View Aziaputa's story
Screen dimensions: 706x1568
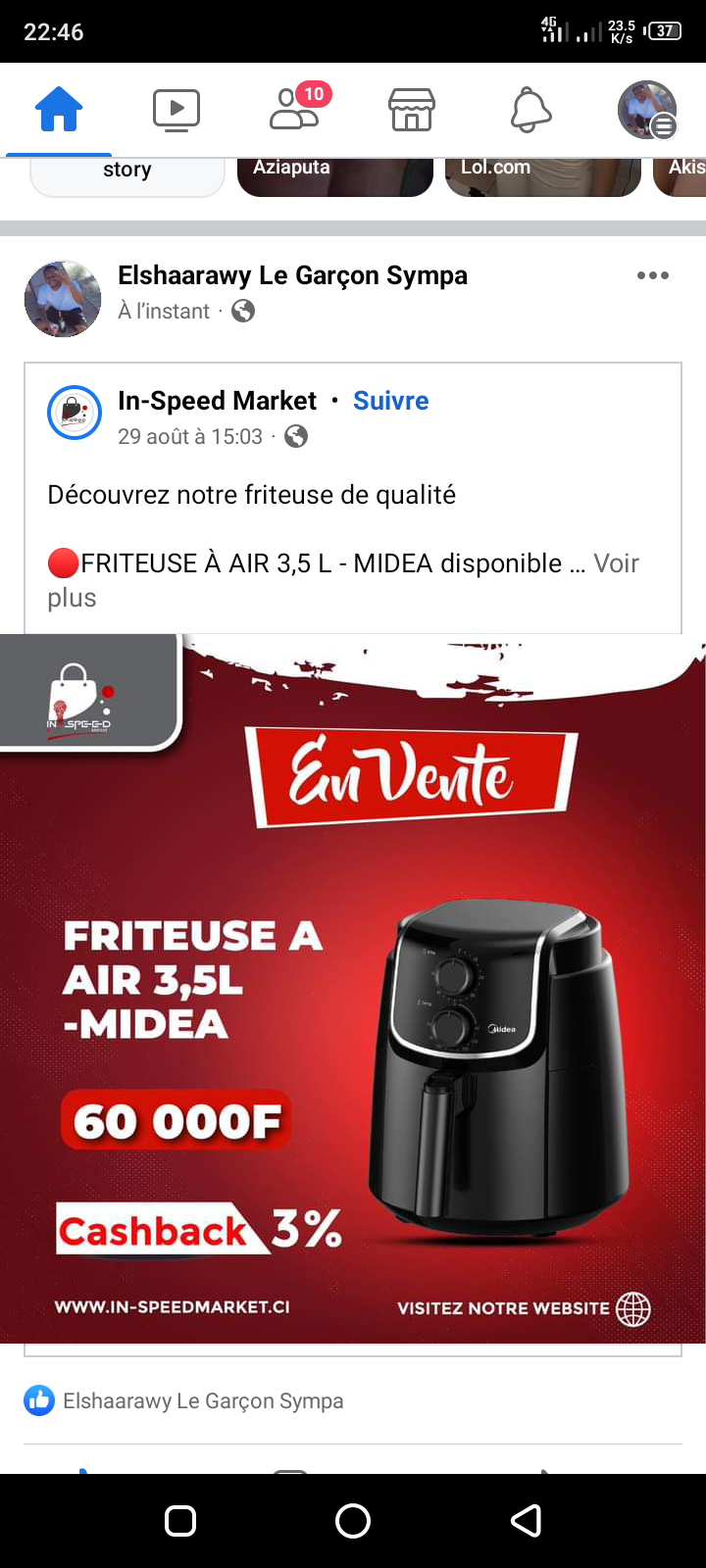(x=334, y=176)
